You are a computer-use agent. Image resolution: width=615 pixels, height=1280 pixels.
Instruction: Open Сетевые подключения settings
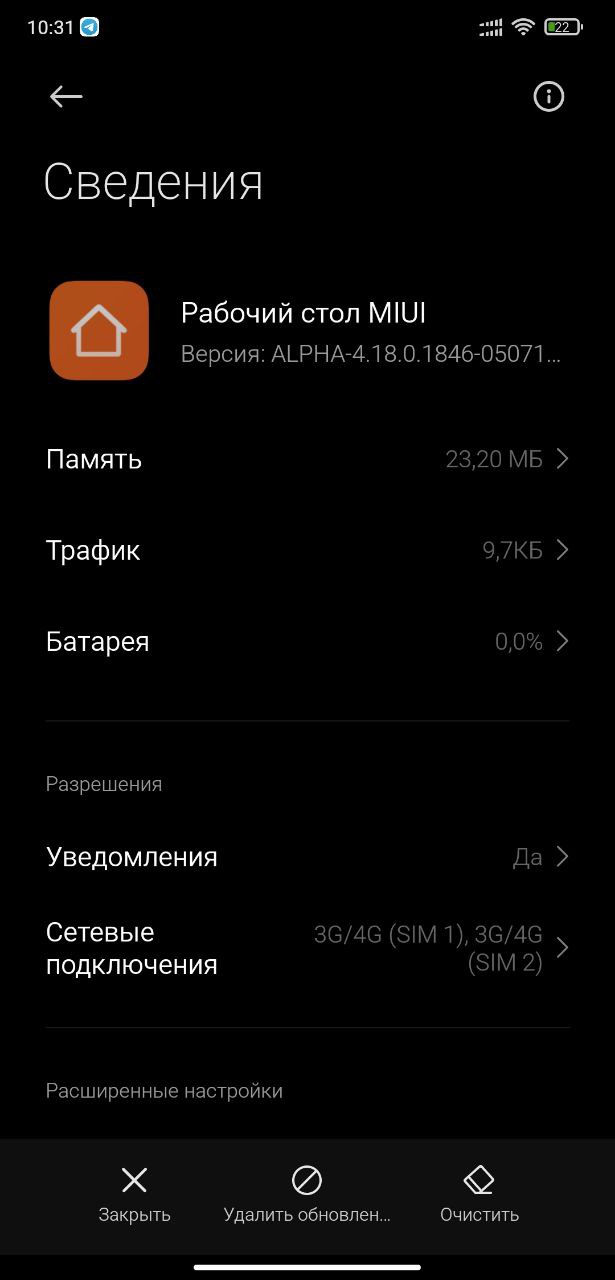click(x=307, y=948)
